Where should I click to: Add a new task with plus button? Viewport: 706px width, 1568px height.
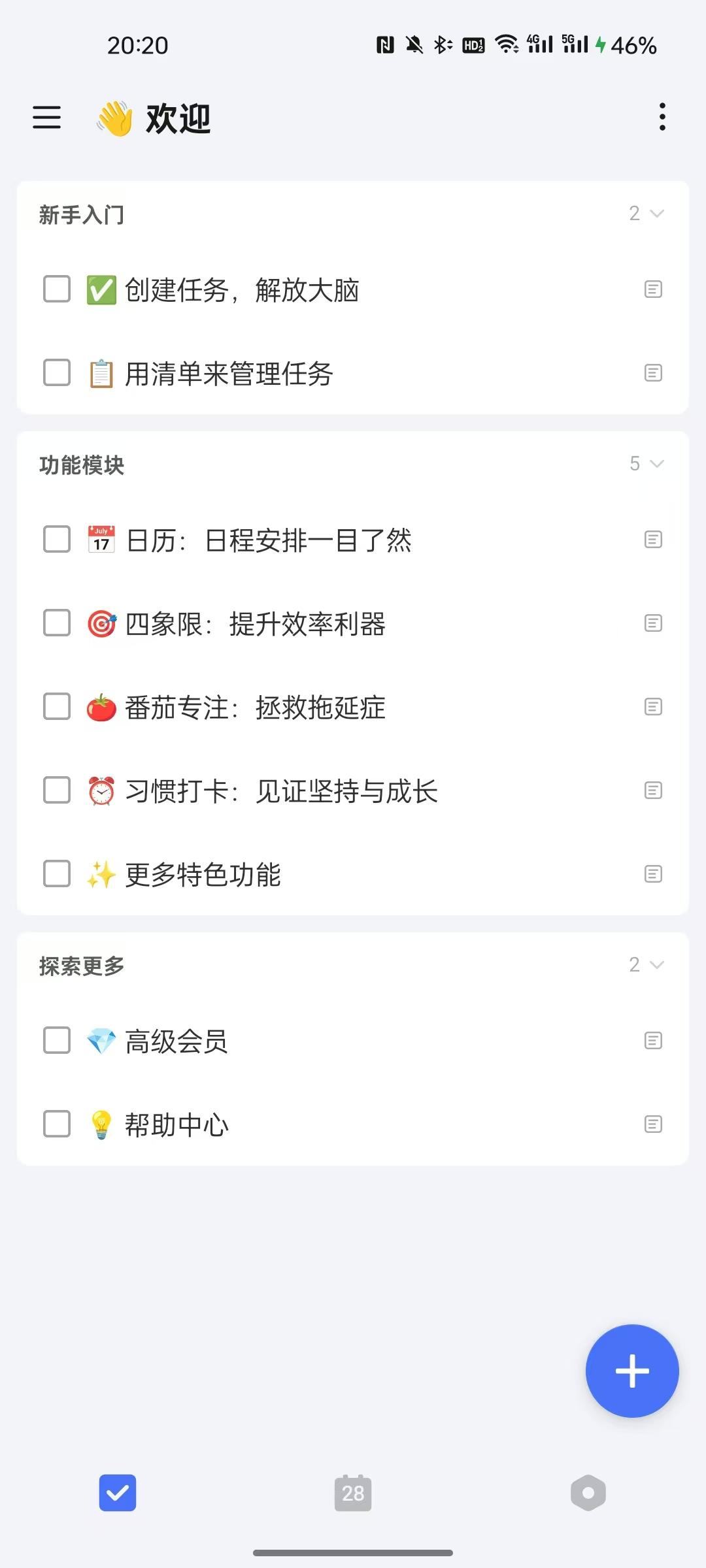(x=632, y=1371)
